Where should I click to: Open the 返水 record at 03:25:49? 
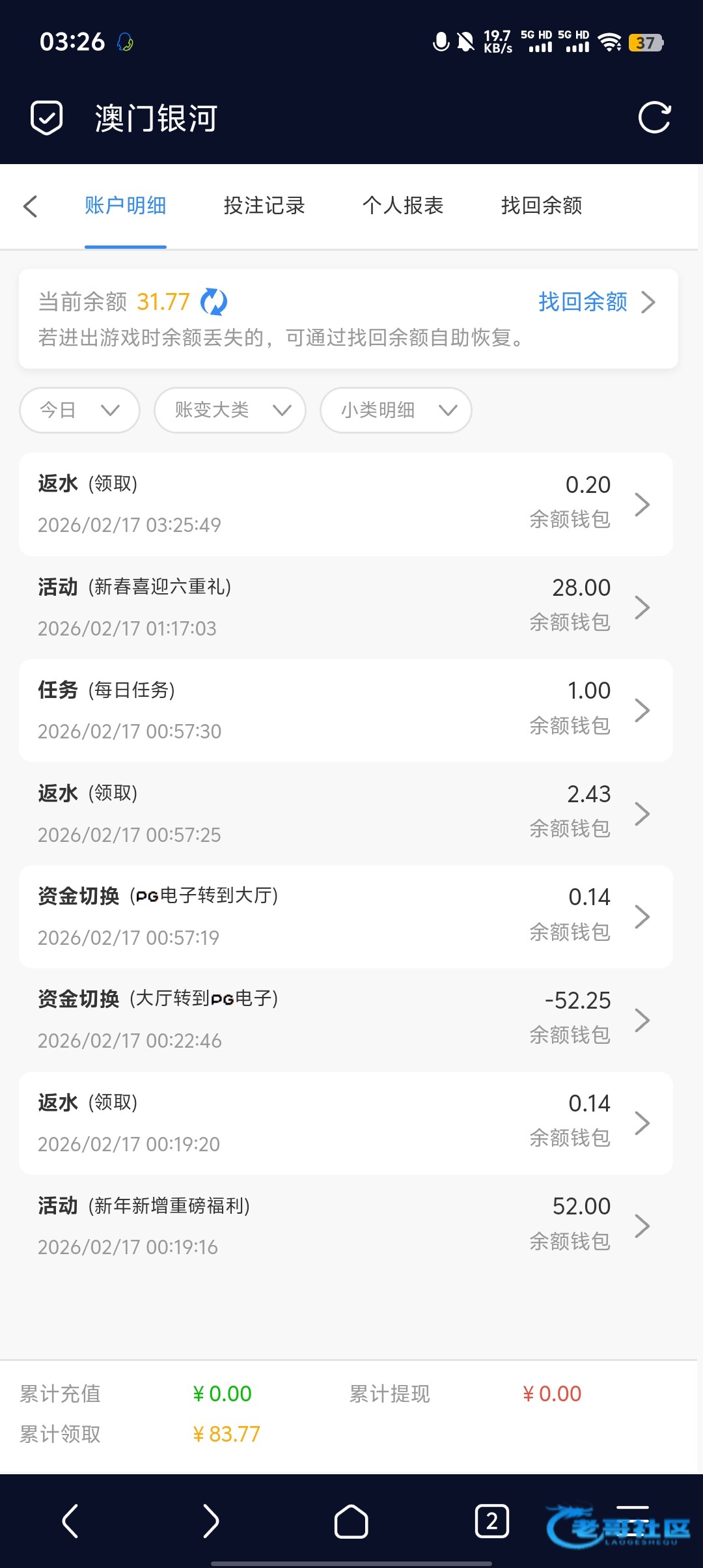point(346,504)
